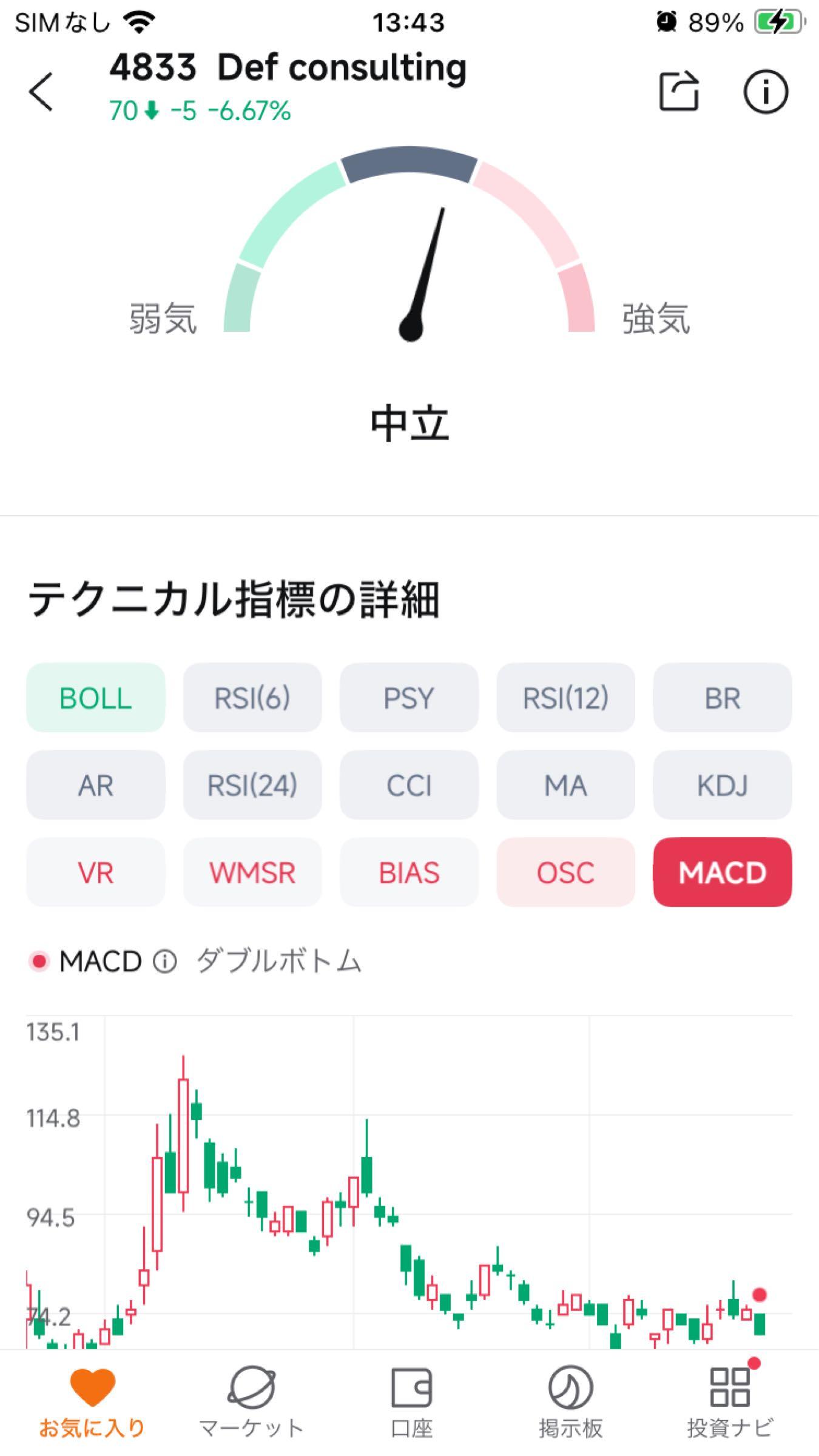The width and height of the screenshot is (819, 1456).
Task: Switch to the MA indicator tab
Action: click(x=565, y=786)
